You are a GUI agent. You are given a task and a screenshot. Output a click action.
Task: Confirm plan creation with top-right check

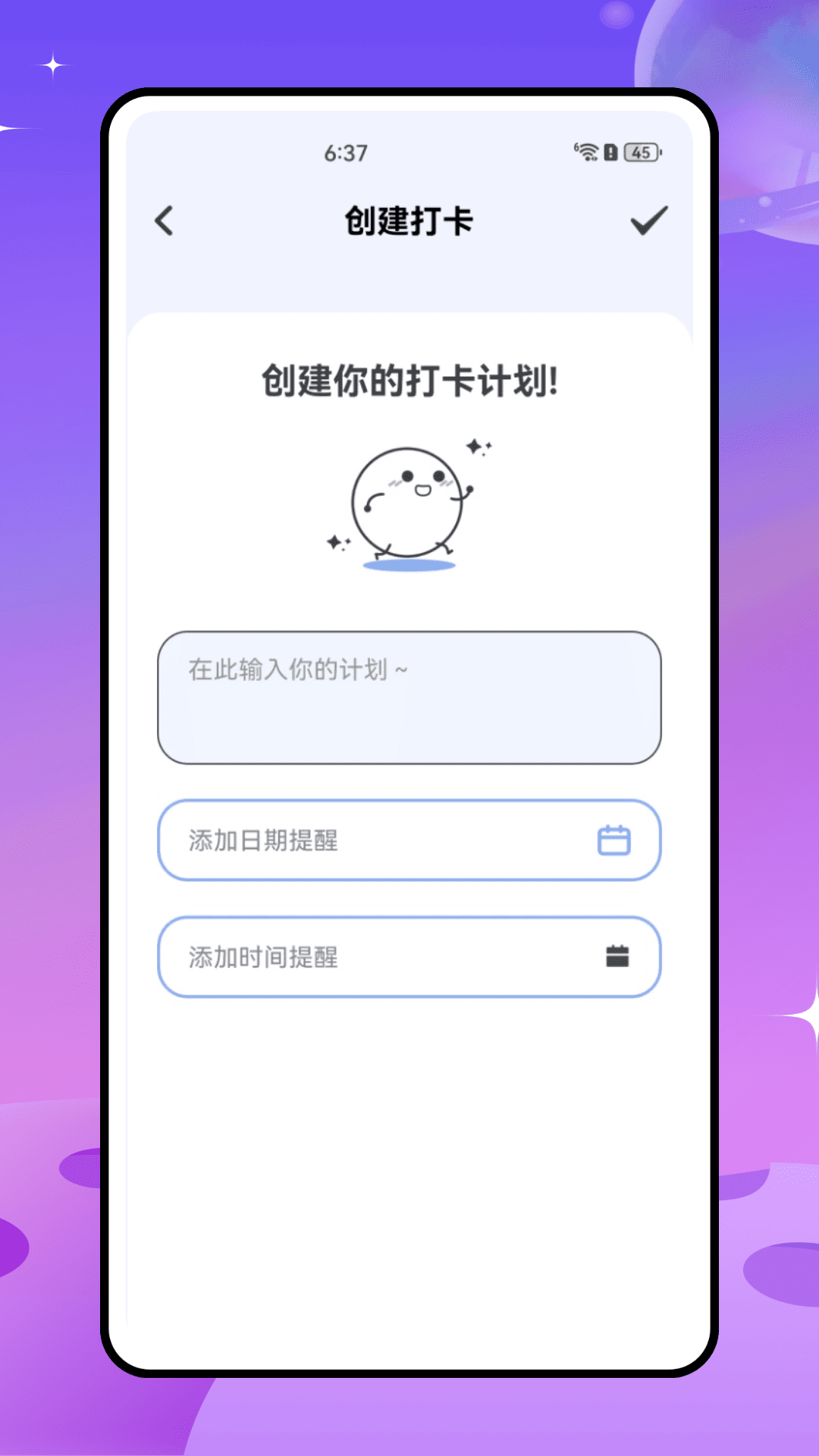[x=648, y=221]
